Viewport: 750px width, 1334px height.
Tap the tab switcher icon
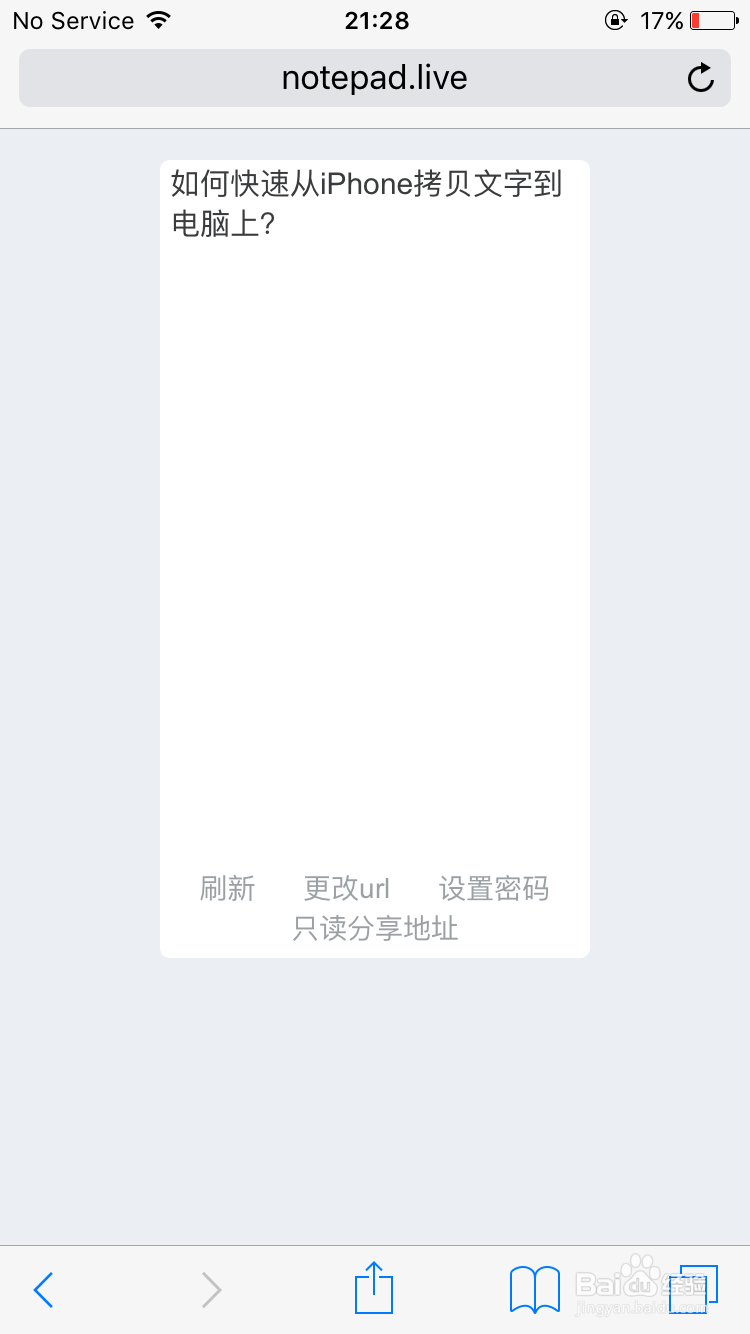pos(694,1289)
